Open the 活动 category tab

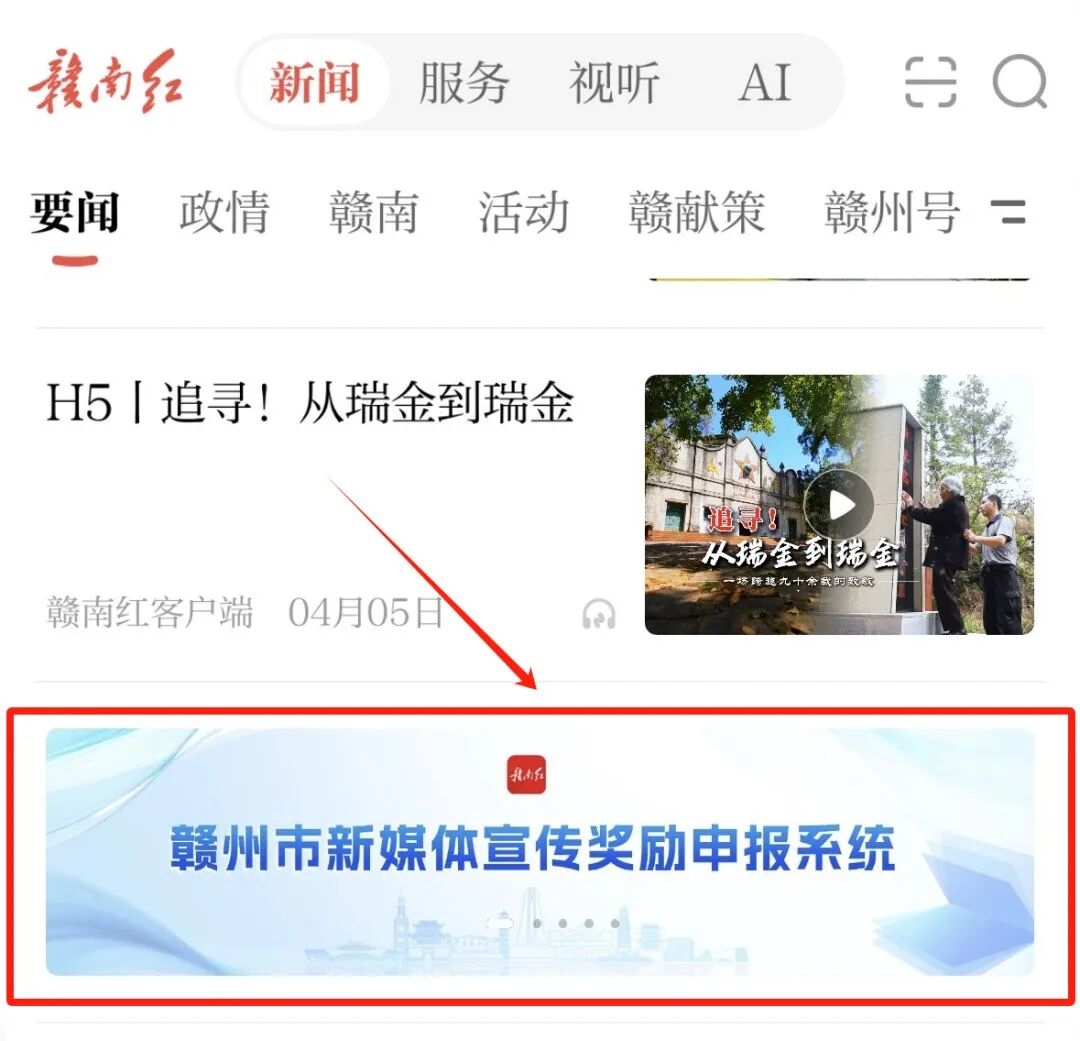pos(523,213)
